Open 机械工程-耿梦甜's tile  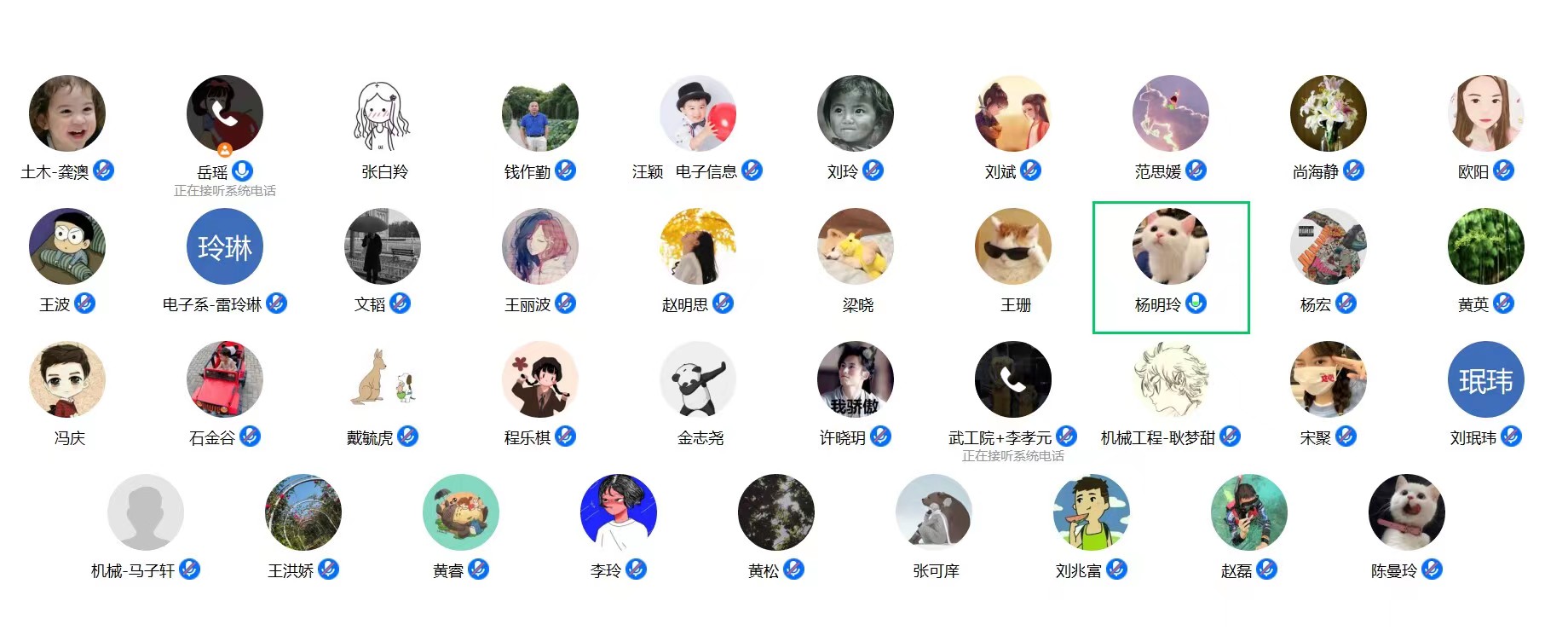click(x=1170, y=380)
